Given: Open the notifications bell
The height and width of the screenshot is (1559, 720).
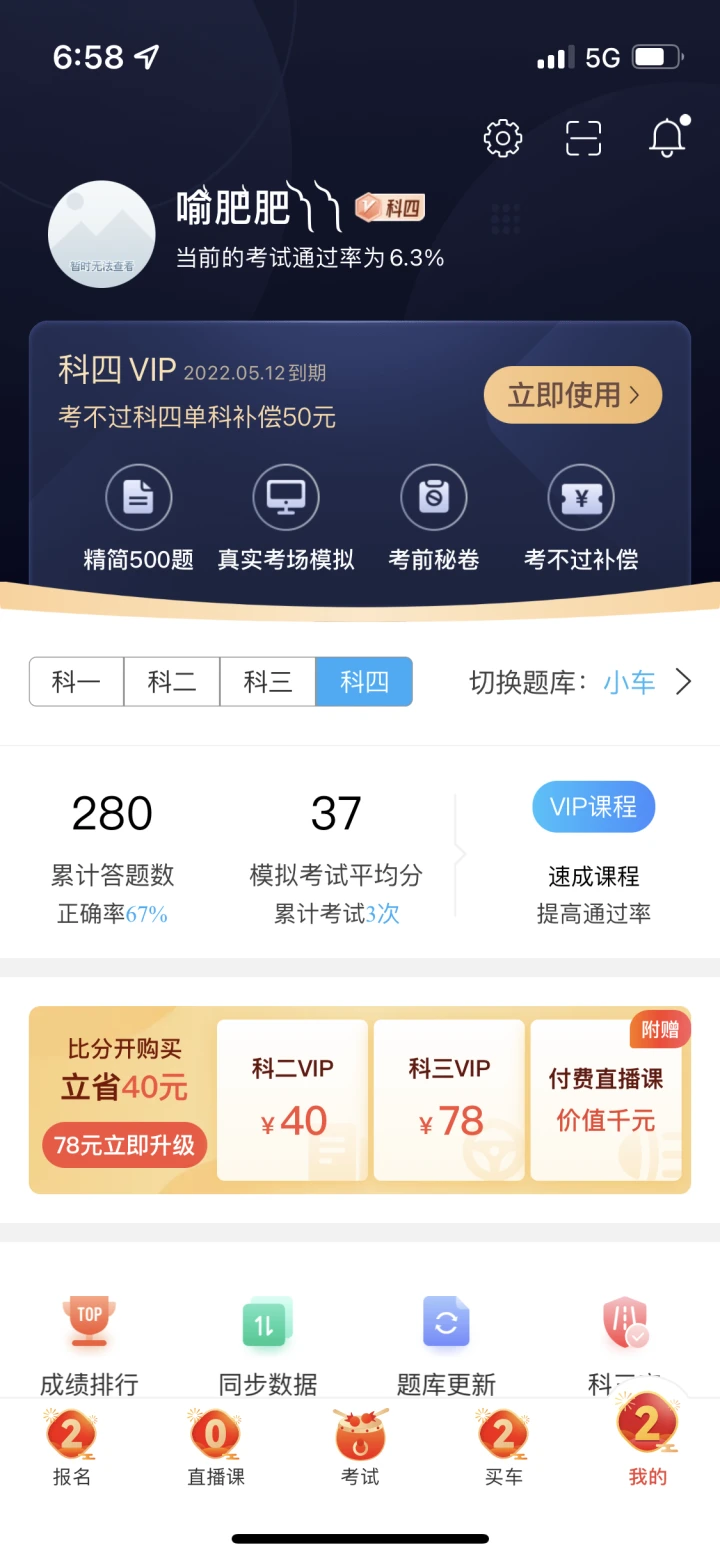Looking at the screenshot, I should pos(668,137).
